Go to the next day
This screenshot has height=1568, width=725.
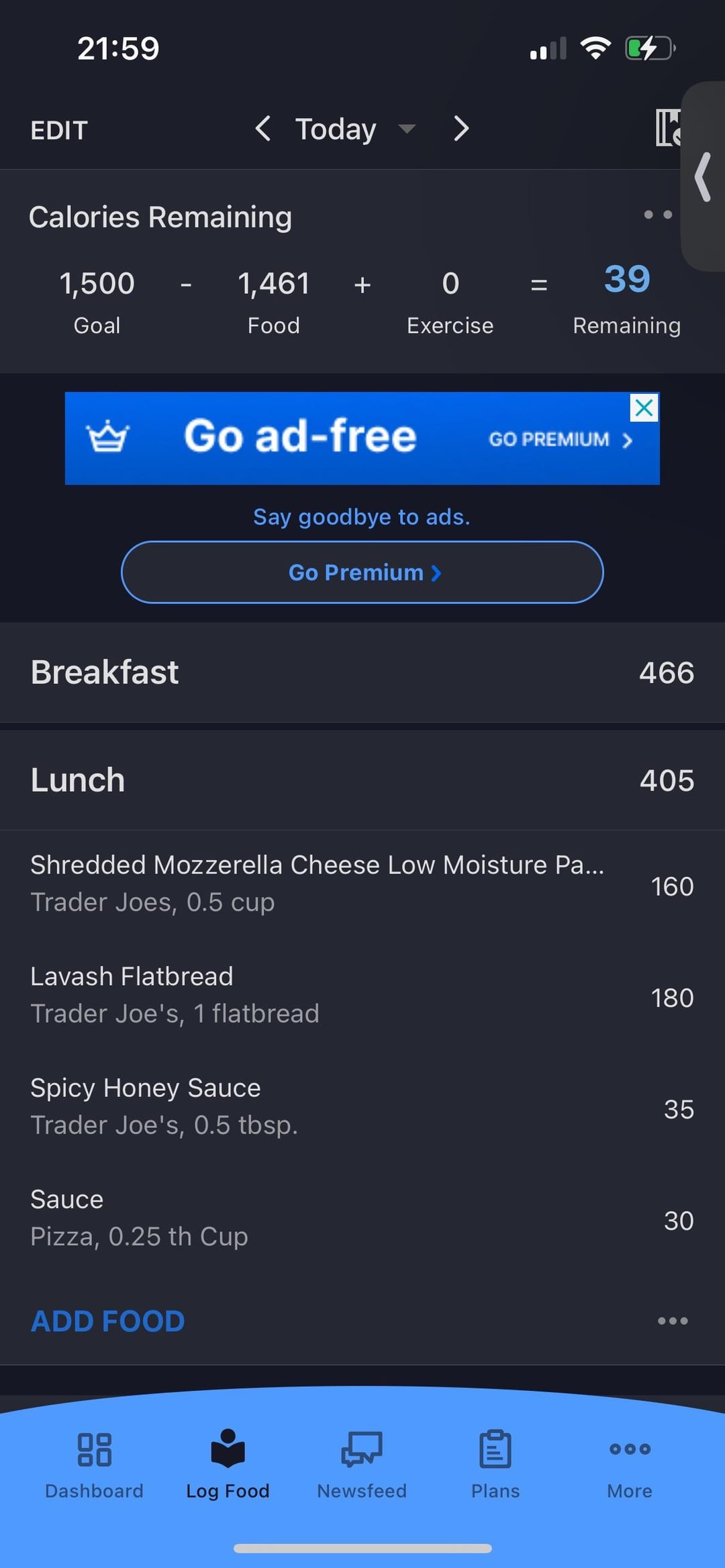[461, 128]
